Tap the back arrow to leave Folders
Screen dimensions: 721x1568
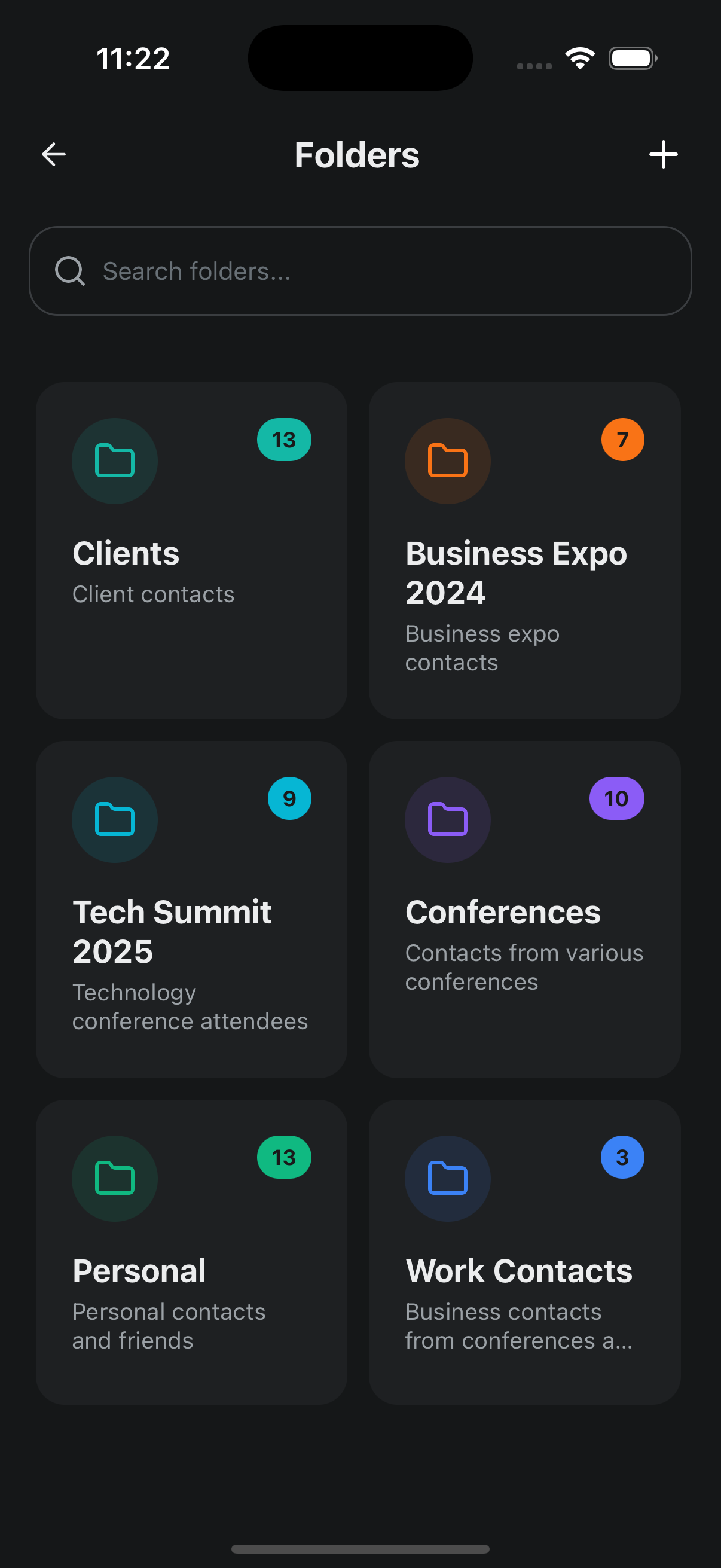(x=54, y=154)
